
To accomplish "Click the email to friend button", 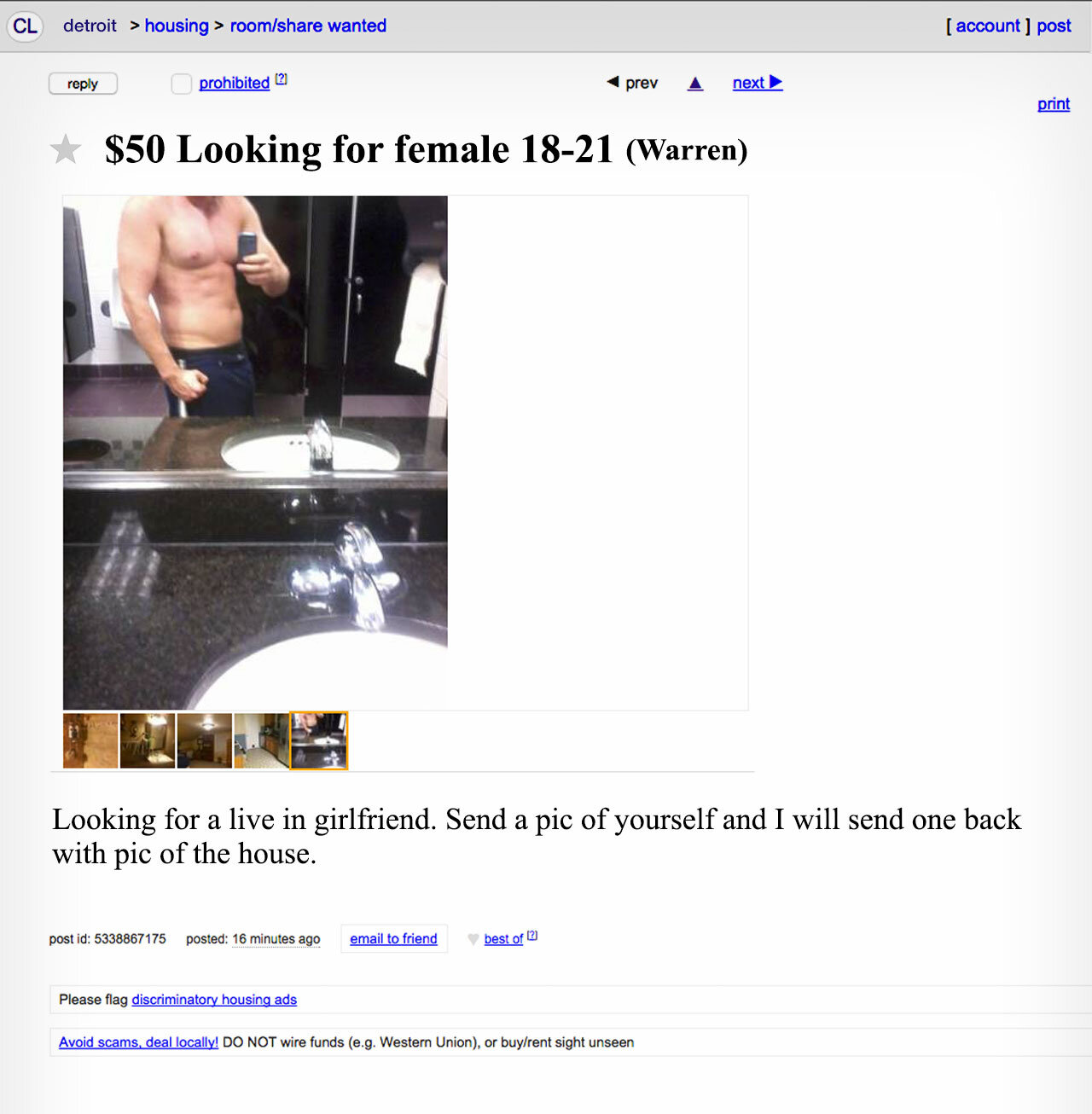I will click(x=393, y=938).
